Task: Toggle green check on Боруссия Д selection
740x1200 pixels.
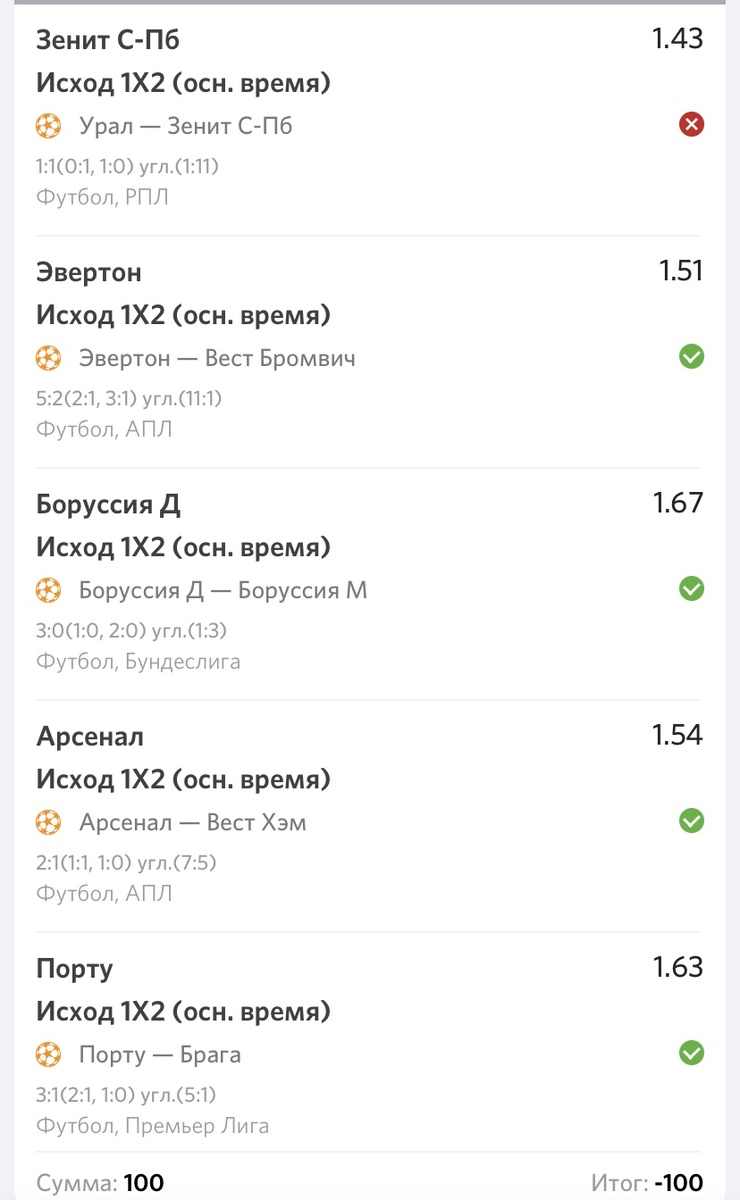Action: [691, 589]
